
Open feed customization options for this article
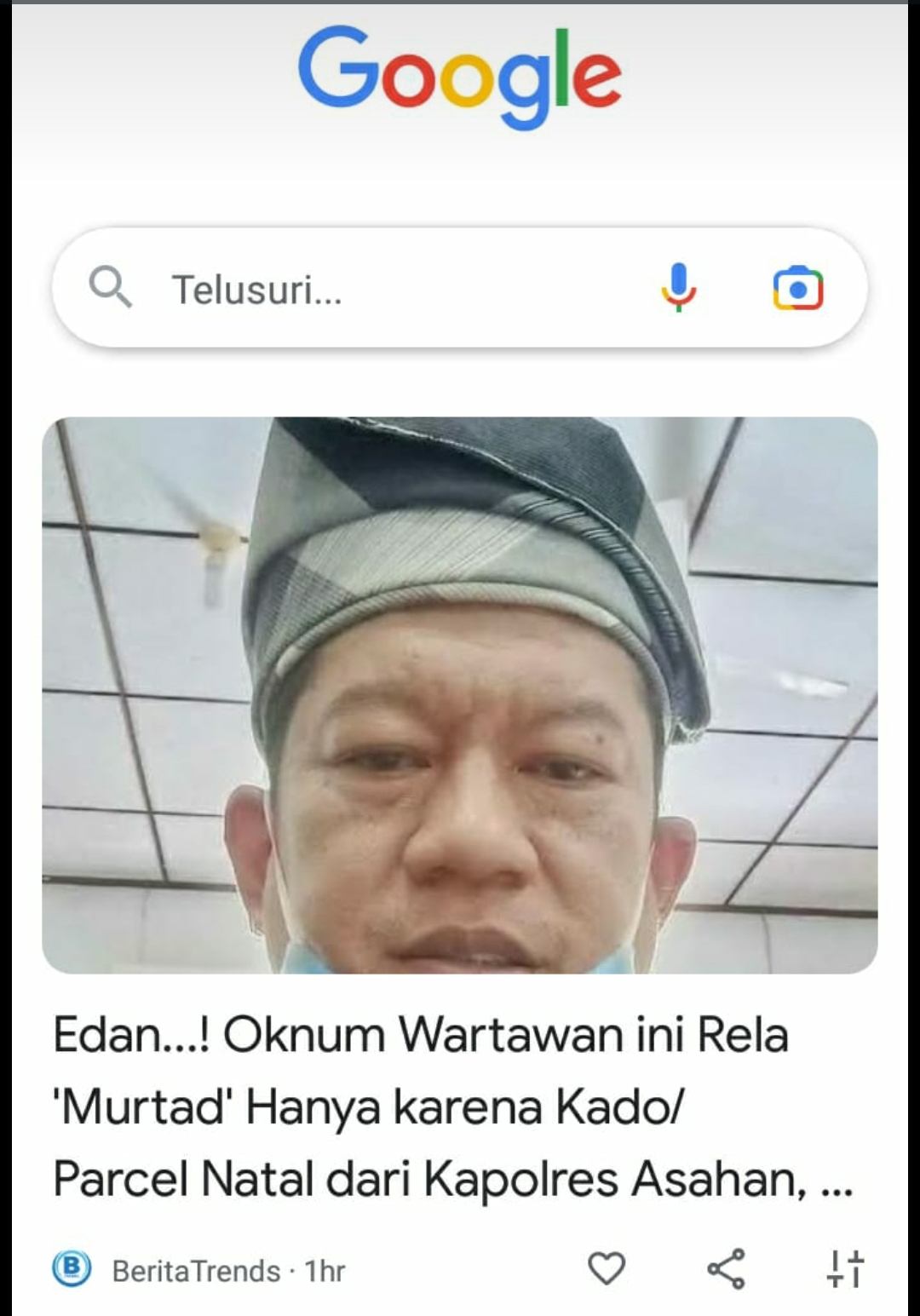coord(845,1268)
